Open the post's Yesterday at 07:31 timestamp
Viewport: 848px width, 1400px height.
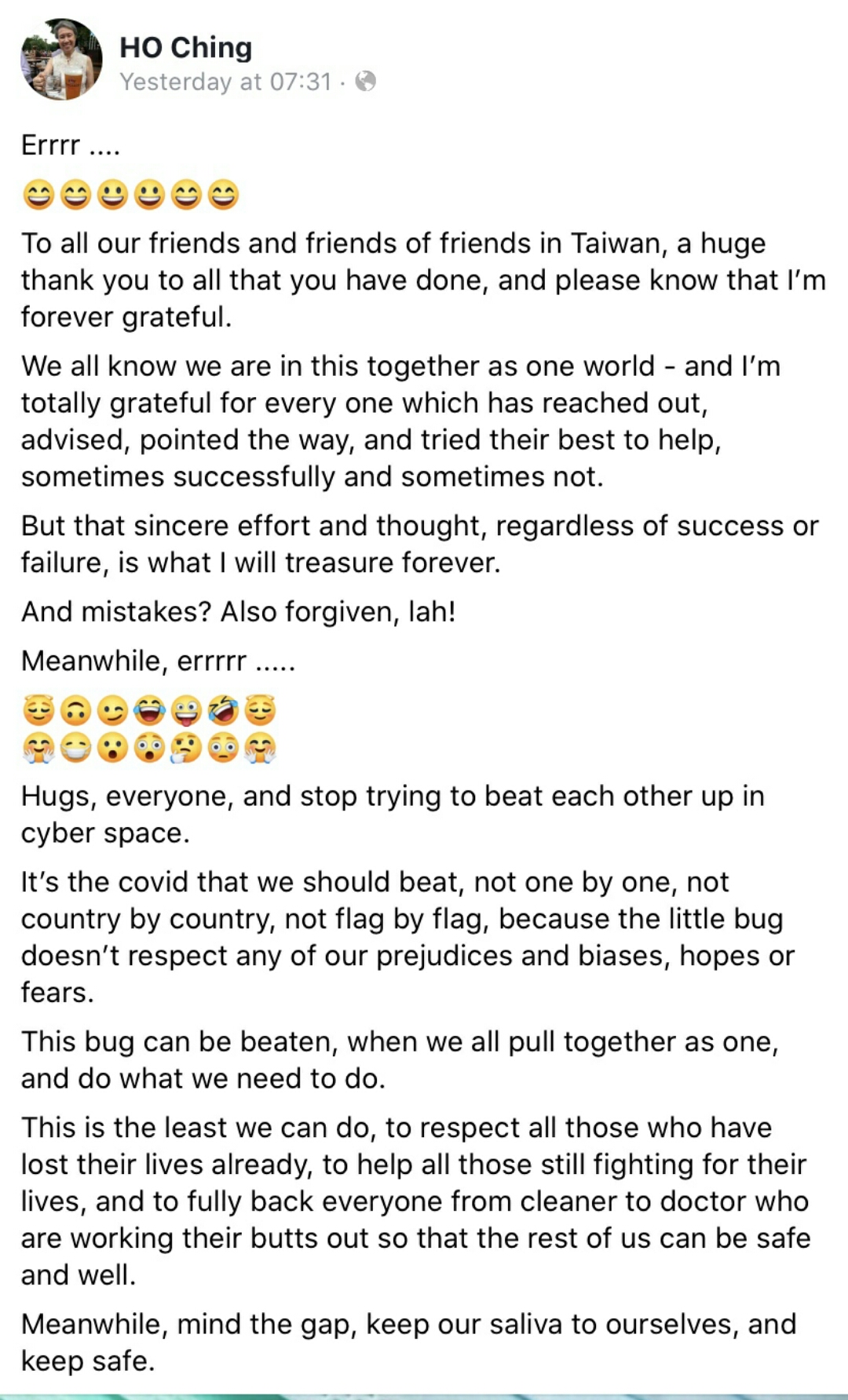(225, 82)
